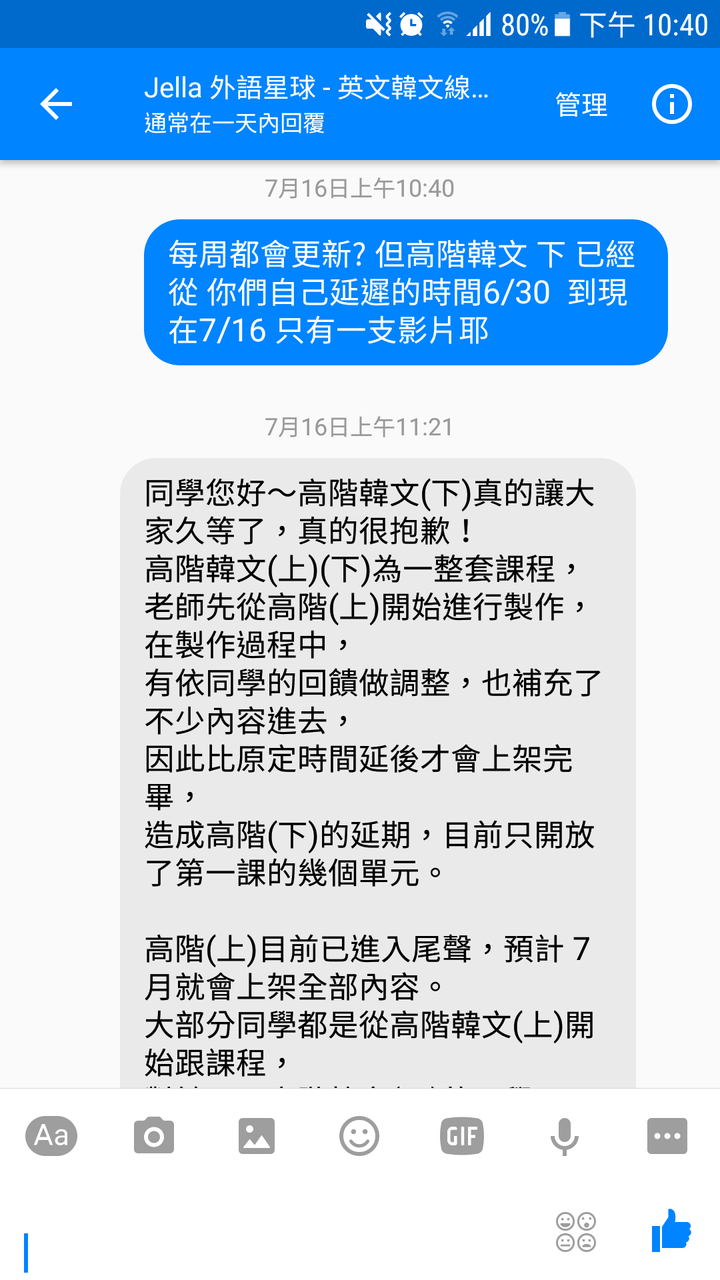Tap the microphone for a voice message
This screenshot has height=1280, width=720.
point(564,1136)
